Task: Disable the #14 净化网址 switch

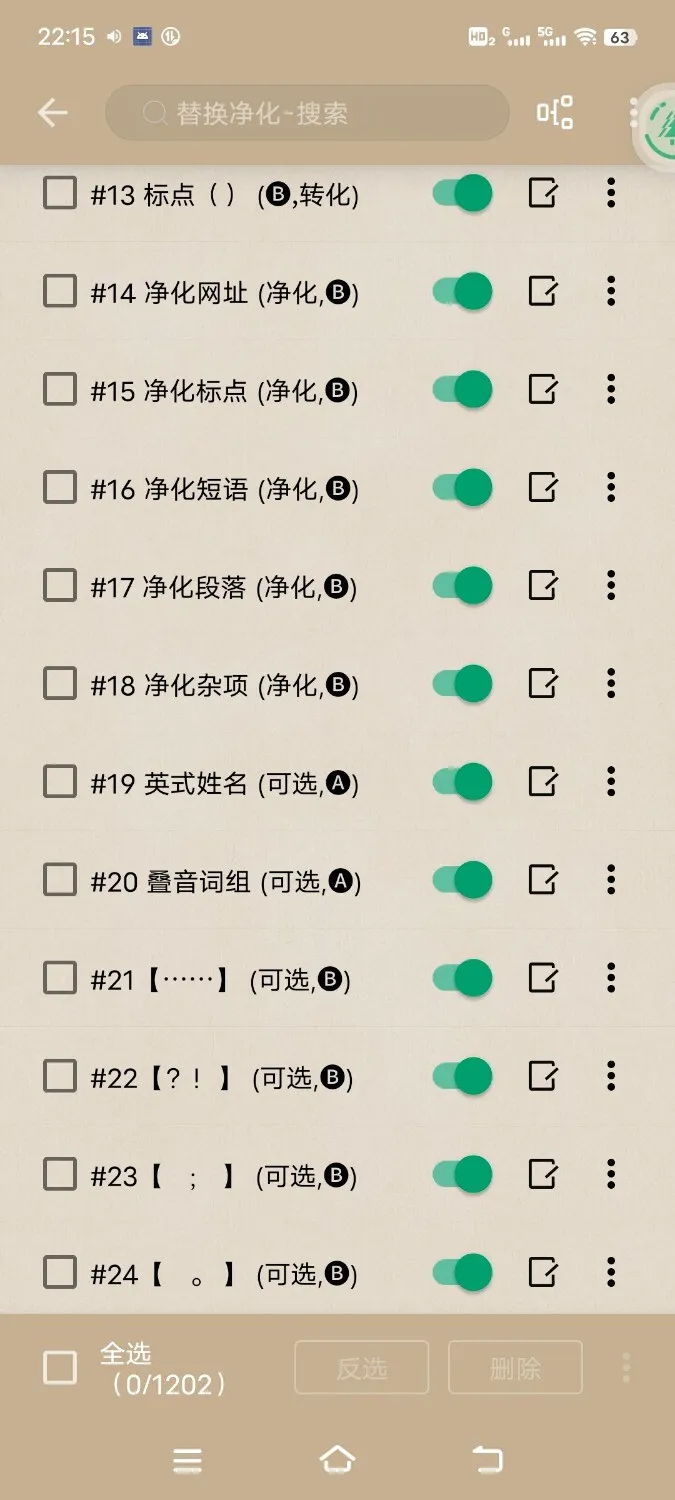Action: [x=462, y=291]
